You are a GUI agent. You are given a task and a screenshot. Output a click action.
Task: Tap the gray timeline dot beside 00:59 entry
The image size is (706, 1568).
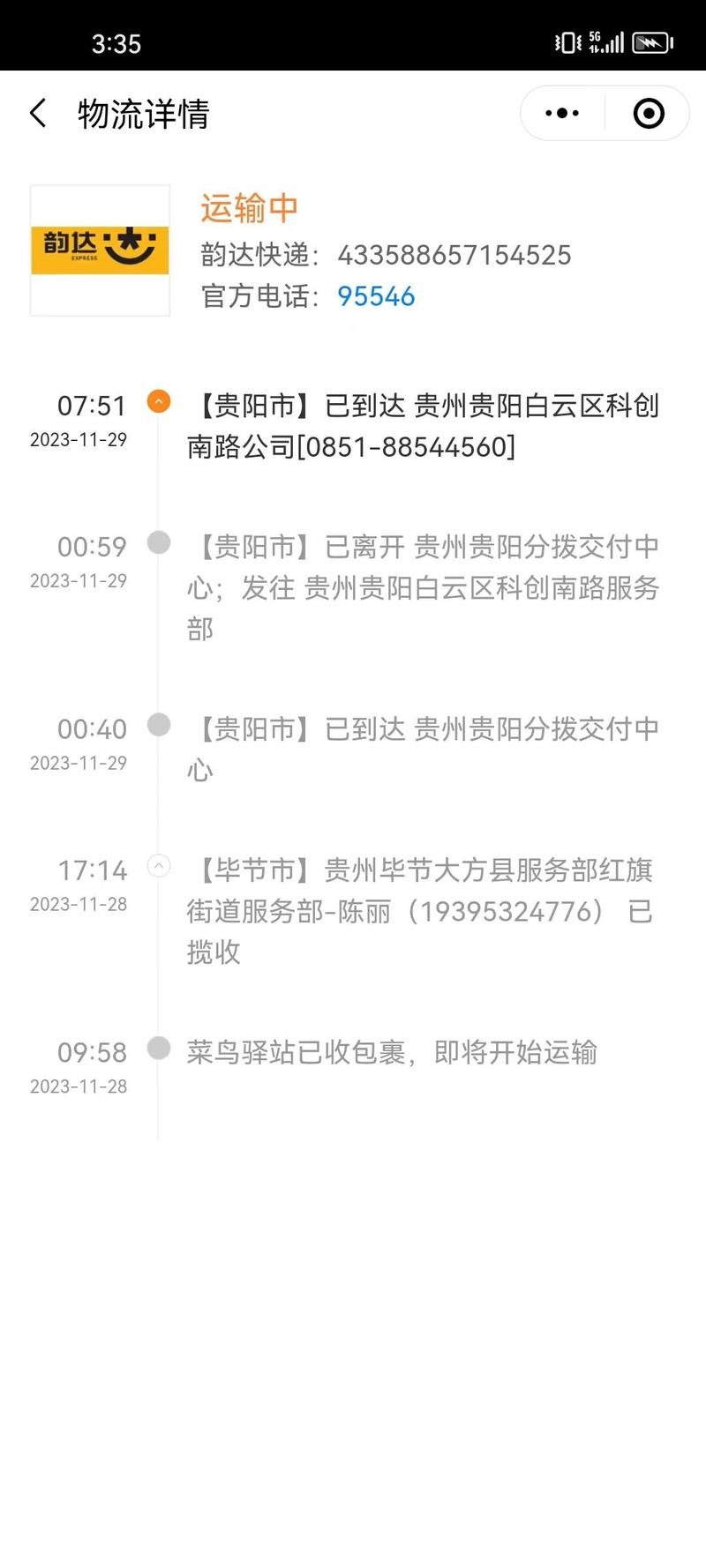[x=158, y=542]
